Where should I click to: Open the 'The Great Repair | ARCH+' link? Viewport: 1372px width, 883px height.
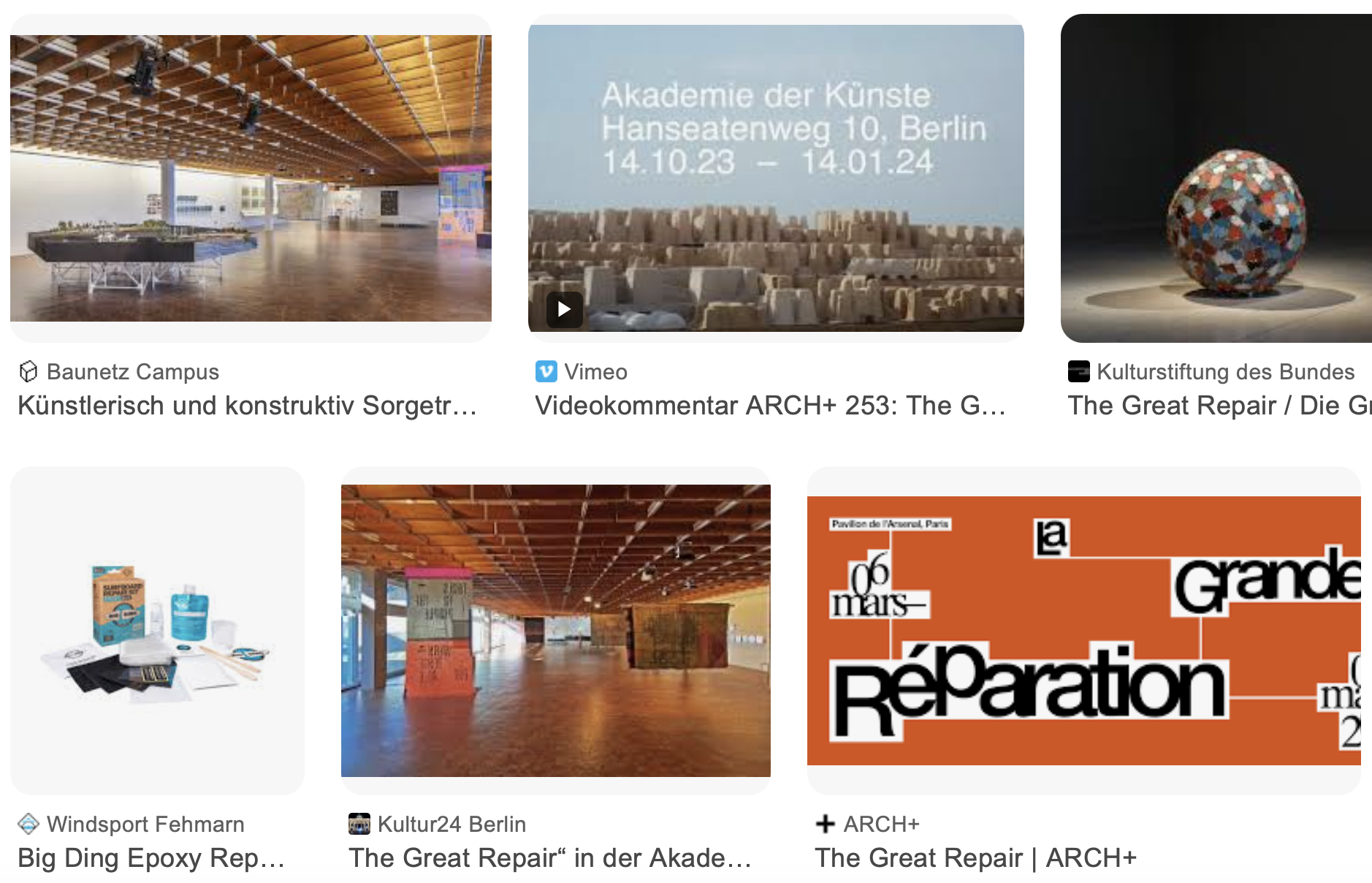975,857
